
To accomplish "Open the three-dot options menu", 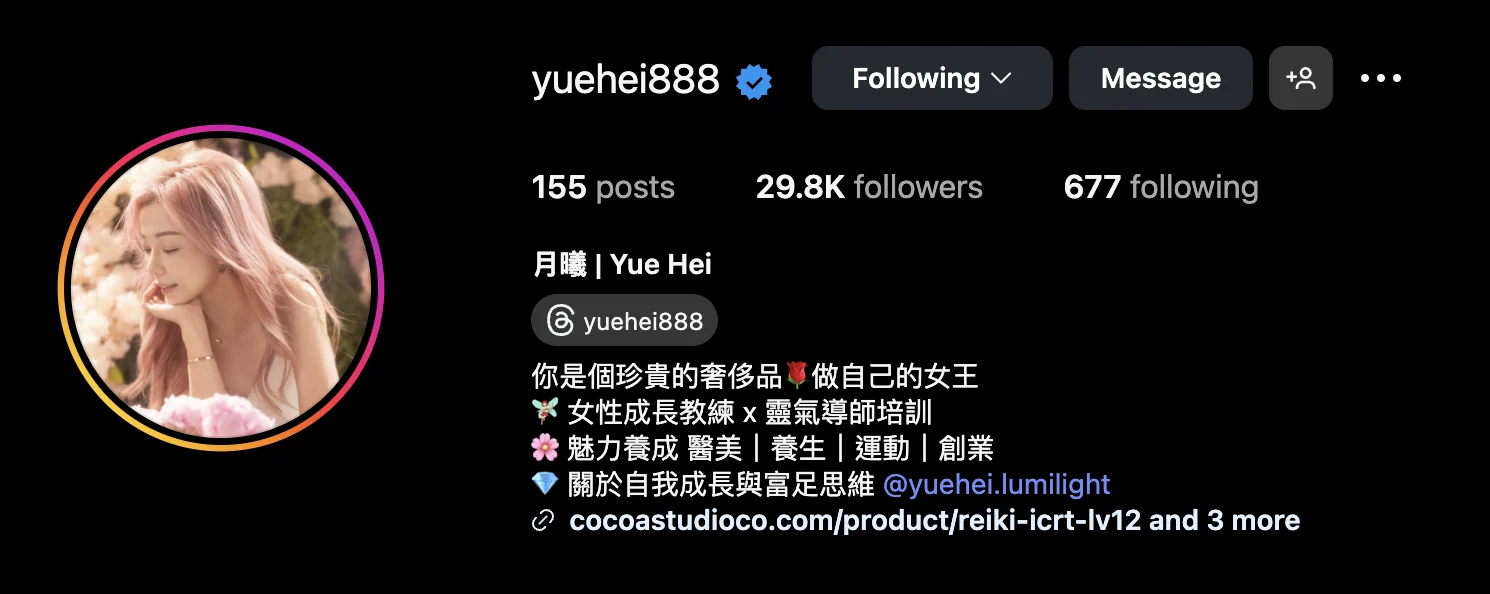I will [x=1381, y=78].
